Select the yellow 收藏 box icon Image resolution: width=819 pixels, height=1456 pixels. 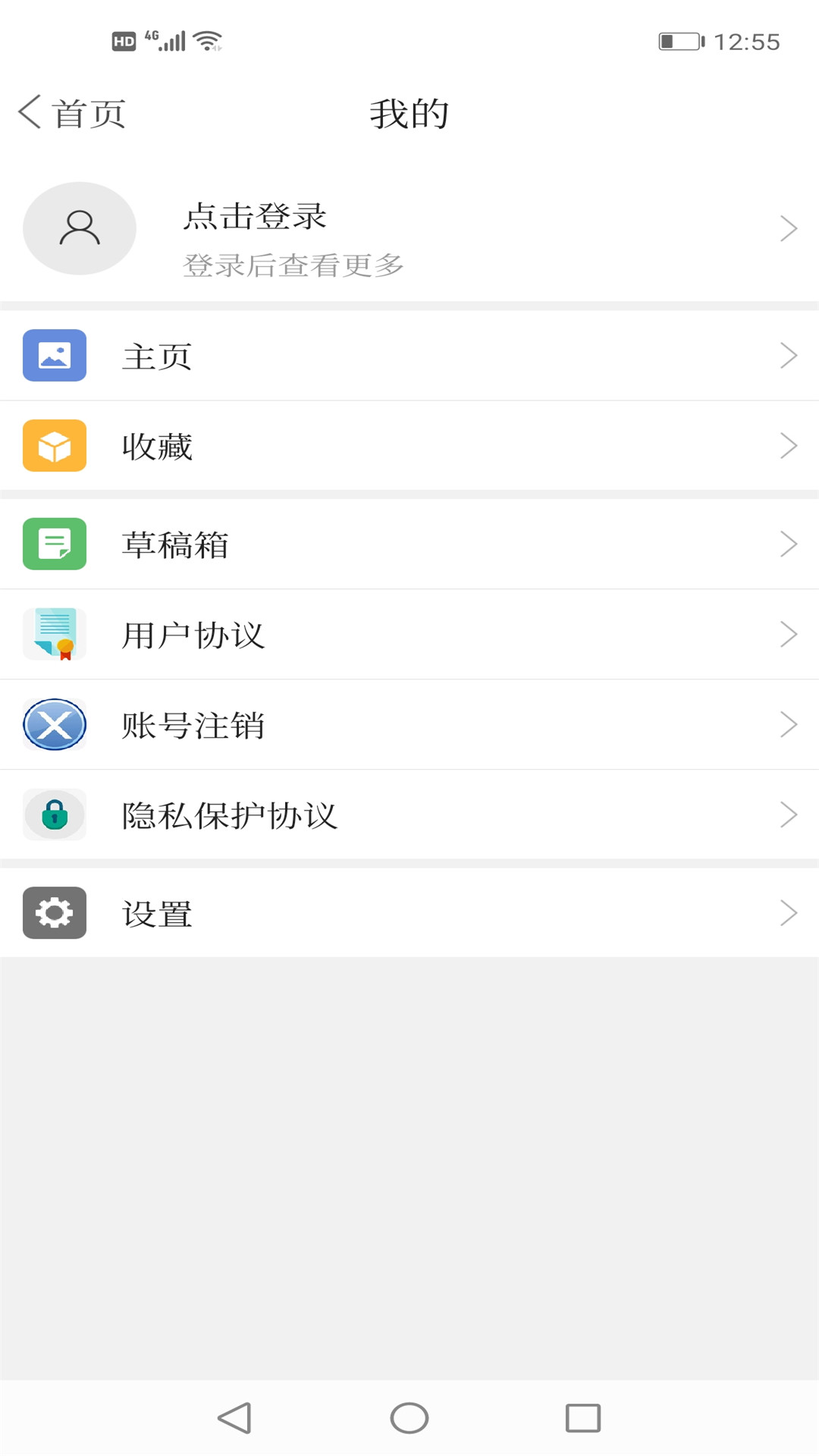54,446
